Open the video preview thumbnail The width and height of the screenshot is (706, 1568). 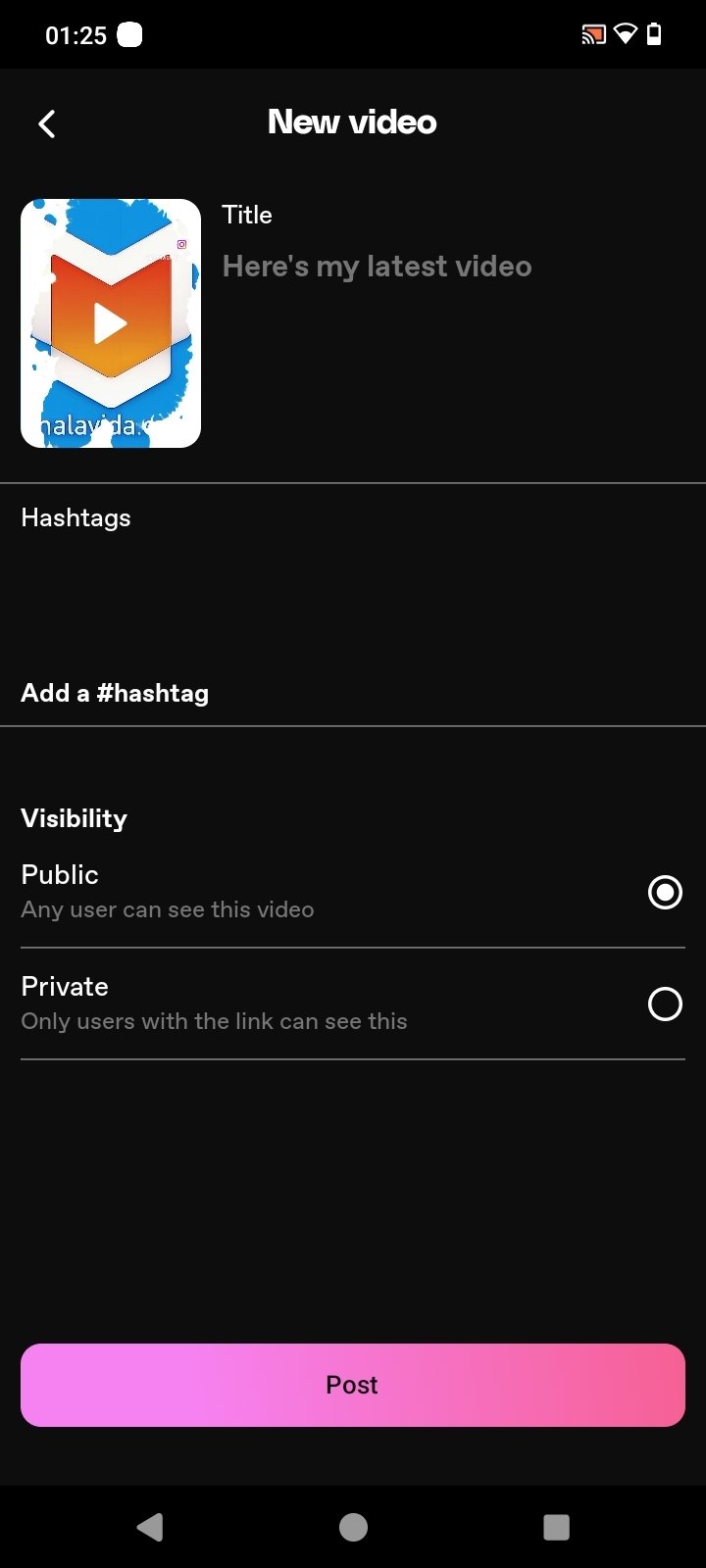[110, 322]
